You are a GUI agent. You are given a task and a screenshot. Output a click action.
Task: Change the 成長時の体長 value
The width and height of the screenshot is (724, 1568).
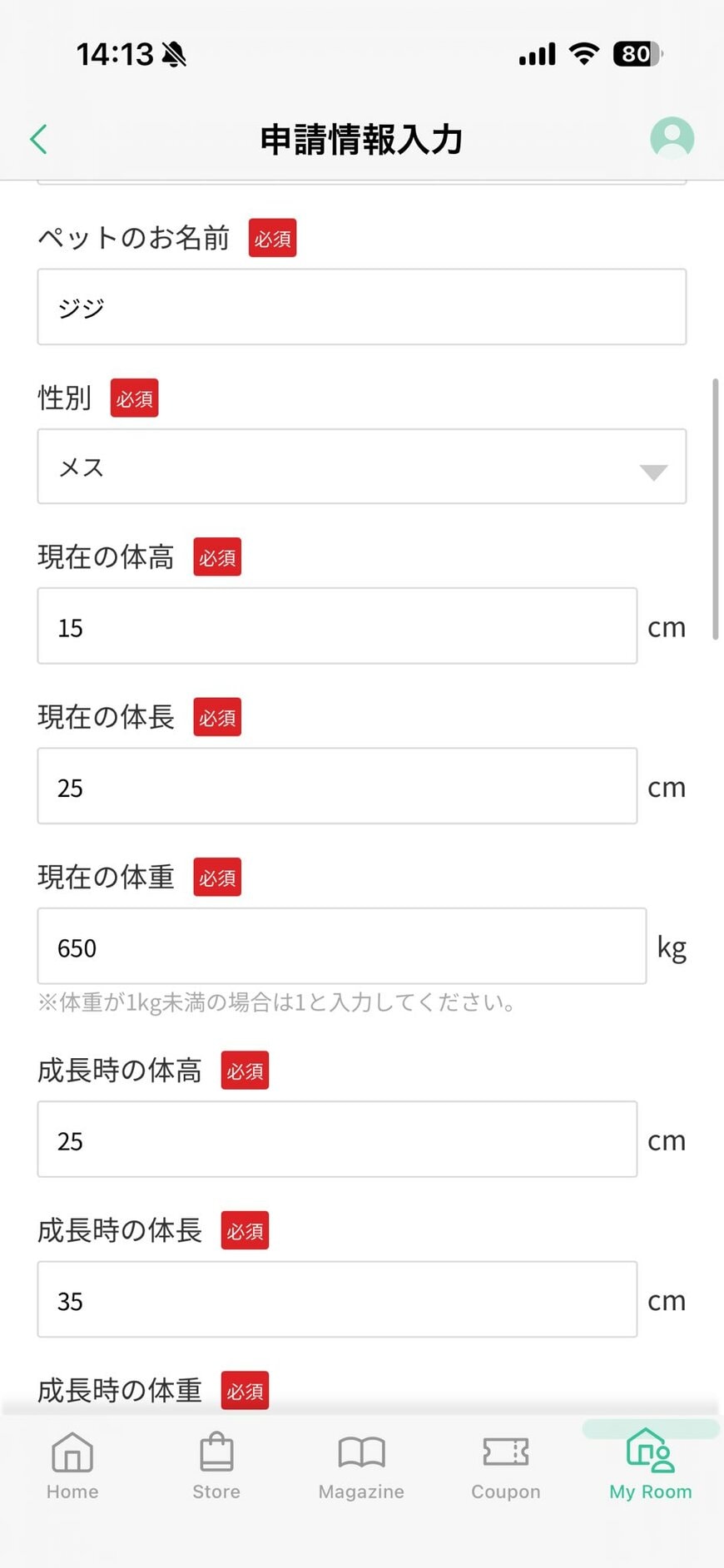pyautogui.click(x=337, y=1299)
